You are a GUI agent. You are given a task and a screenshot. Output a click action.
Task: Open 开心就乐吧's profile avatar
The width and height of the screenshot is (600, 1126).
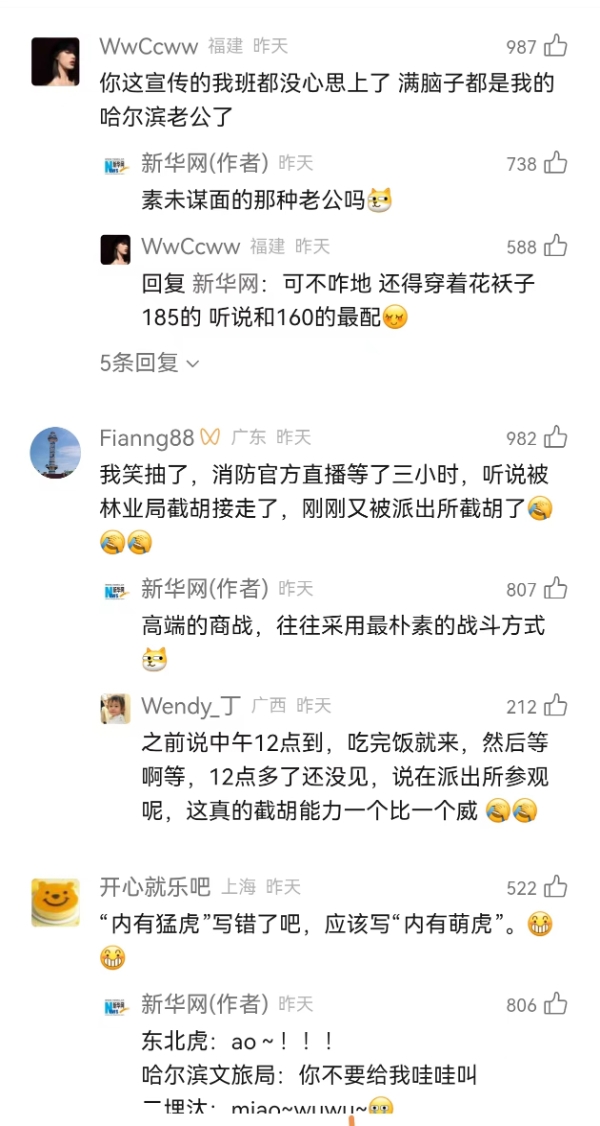click(x=55, y=902)
